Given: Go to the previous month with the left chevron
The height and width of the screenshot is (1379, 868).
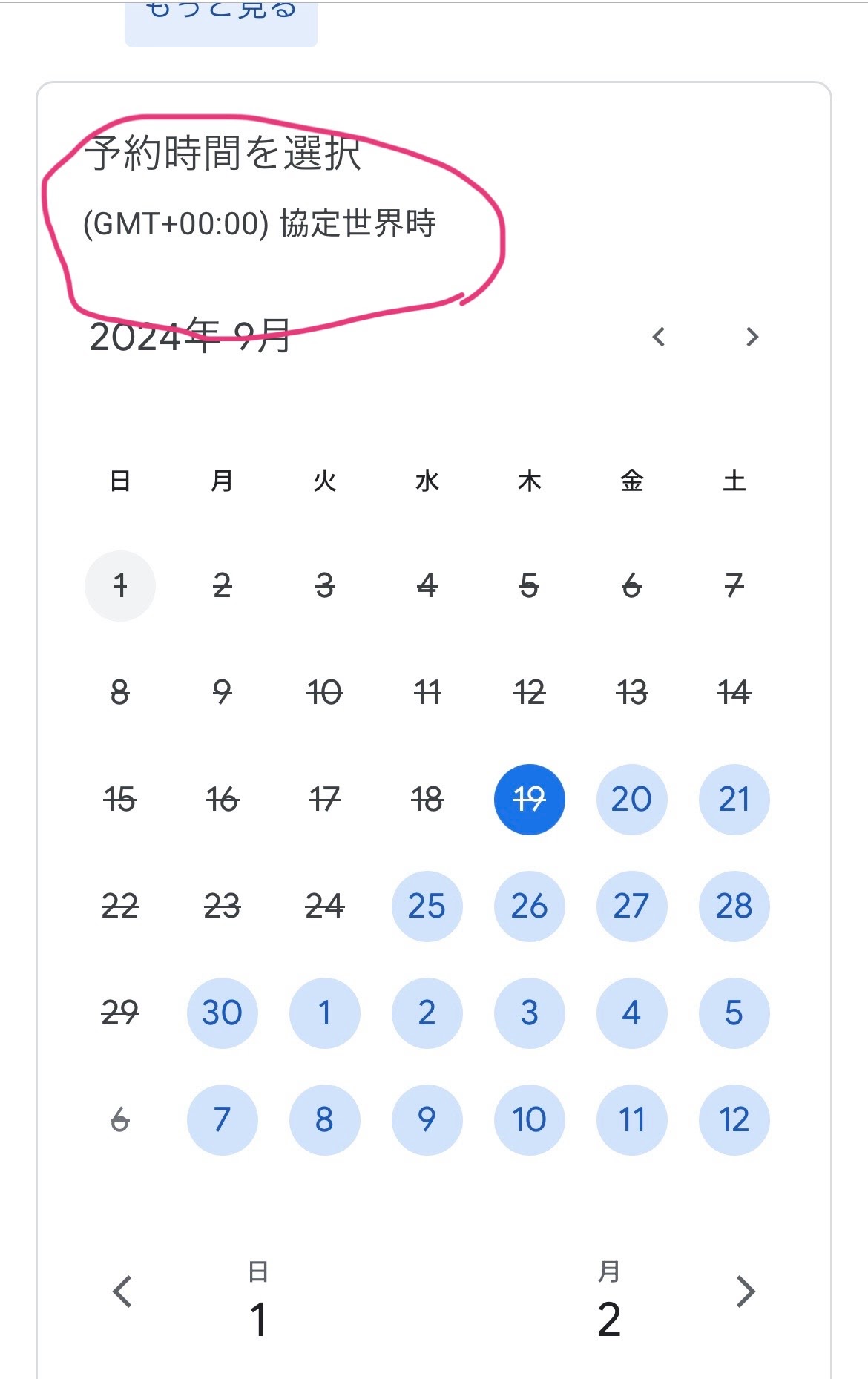Looking at the screenshot, I should (x=659, y=338).
